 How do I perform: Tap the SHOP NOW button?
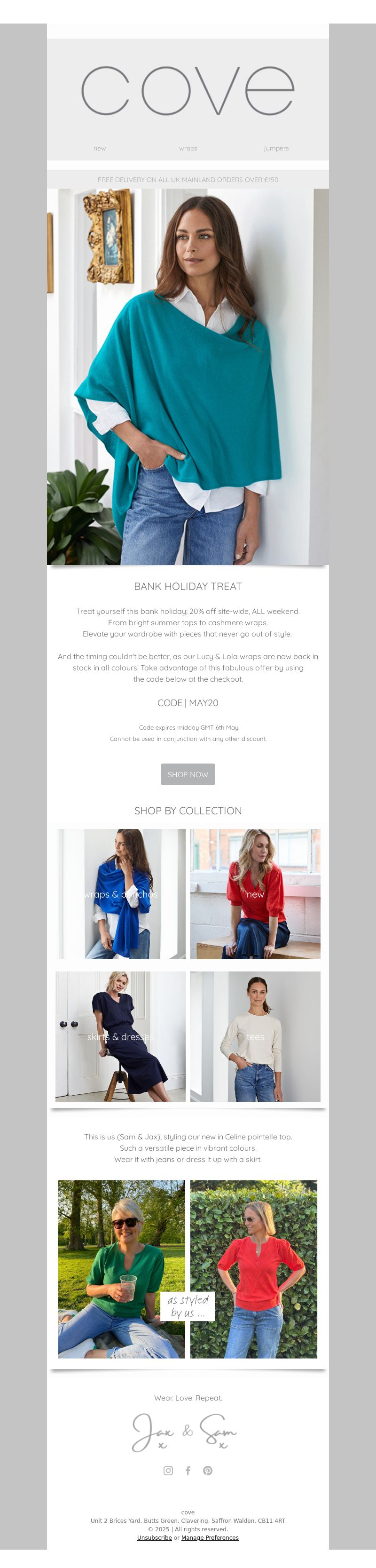click(188, 774)
